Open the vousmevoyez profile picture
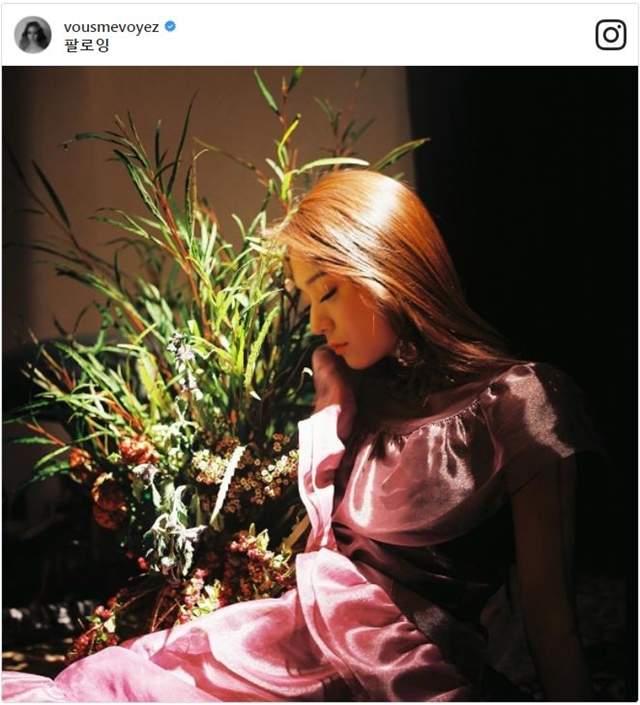This screenshot has height=705, width=640. point(32,35)
